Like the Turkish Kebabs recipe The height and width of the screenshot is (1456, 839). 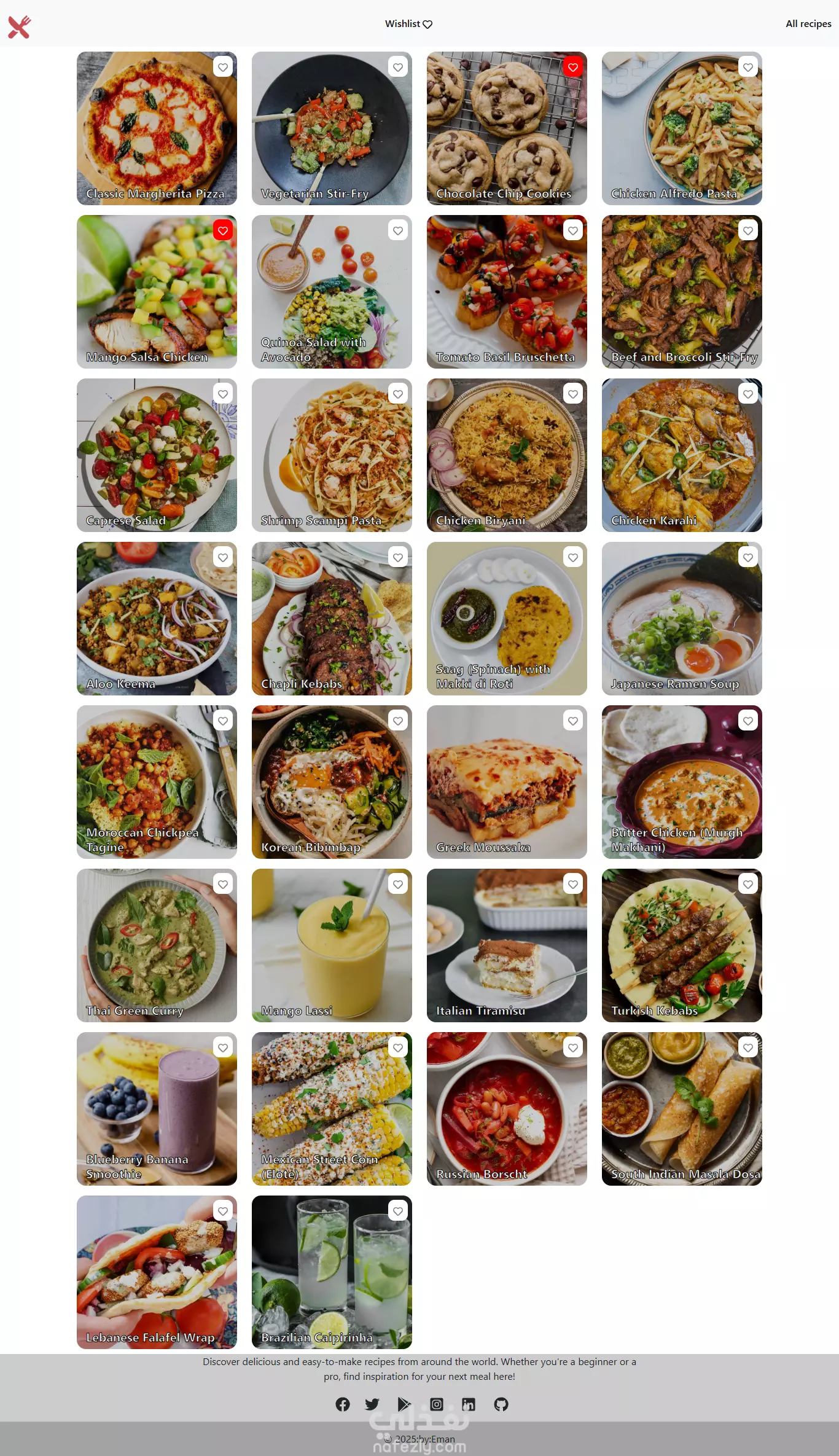coord(748,885)
